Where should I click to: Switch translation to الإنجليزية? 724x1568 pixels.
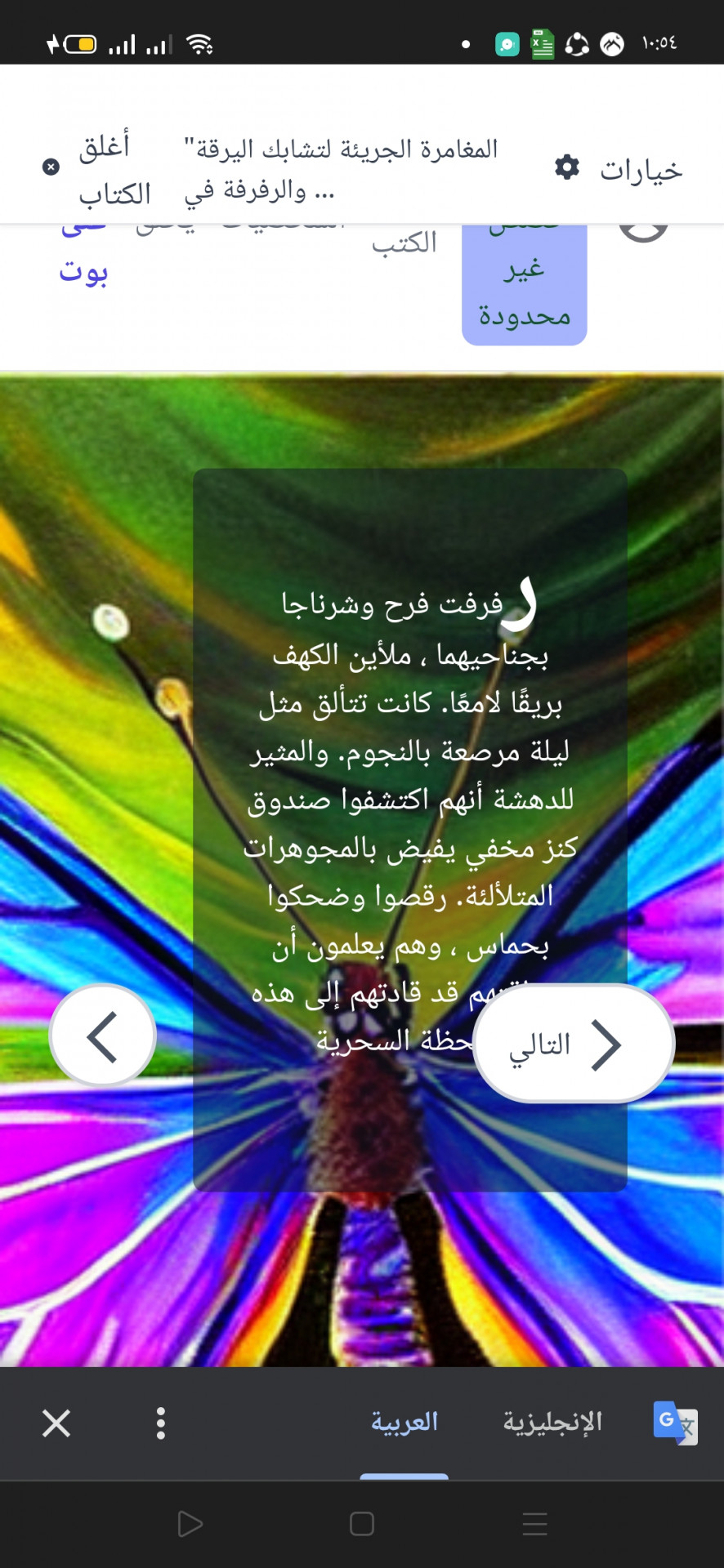(x=552, y=1422)
